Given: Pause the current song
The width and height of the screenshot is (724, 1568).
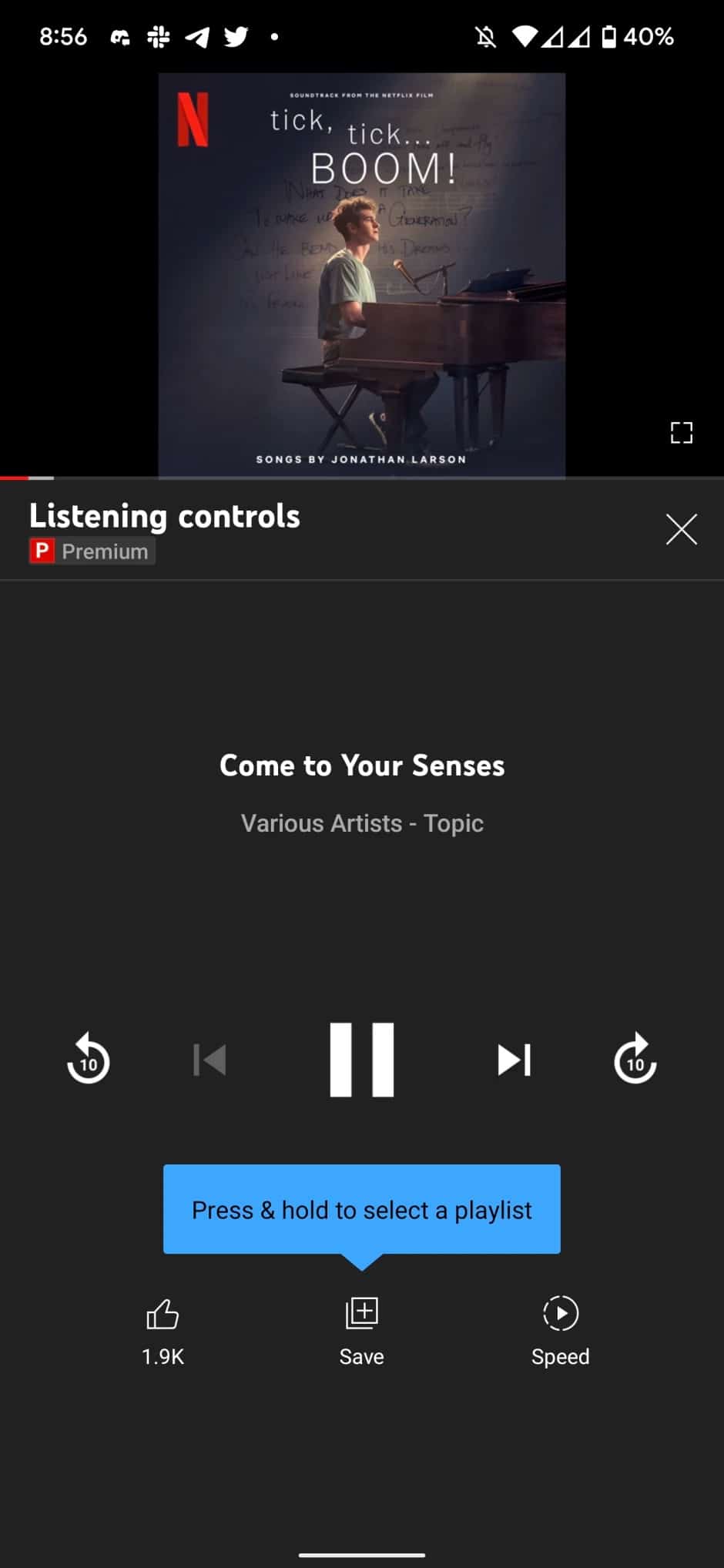Looking at the screenshot, I should click(x=361, y=1060).
